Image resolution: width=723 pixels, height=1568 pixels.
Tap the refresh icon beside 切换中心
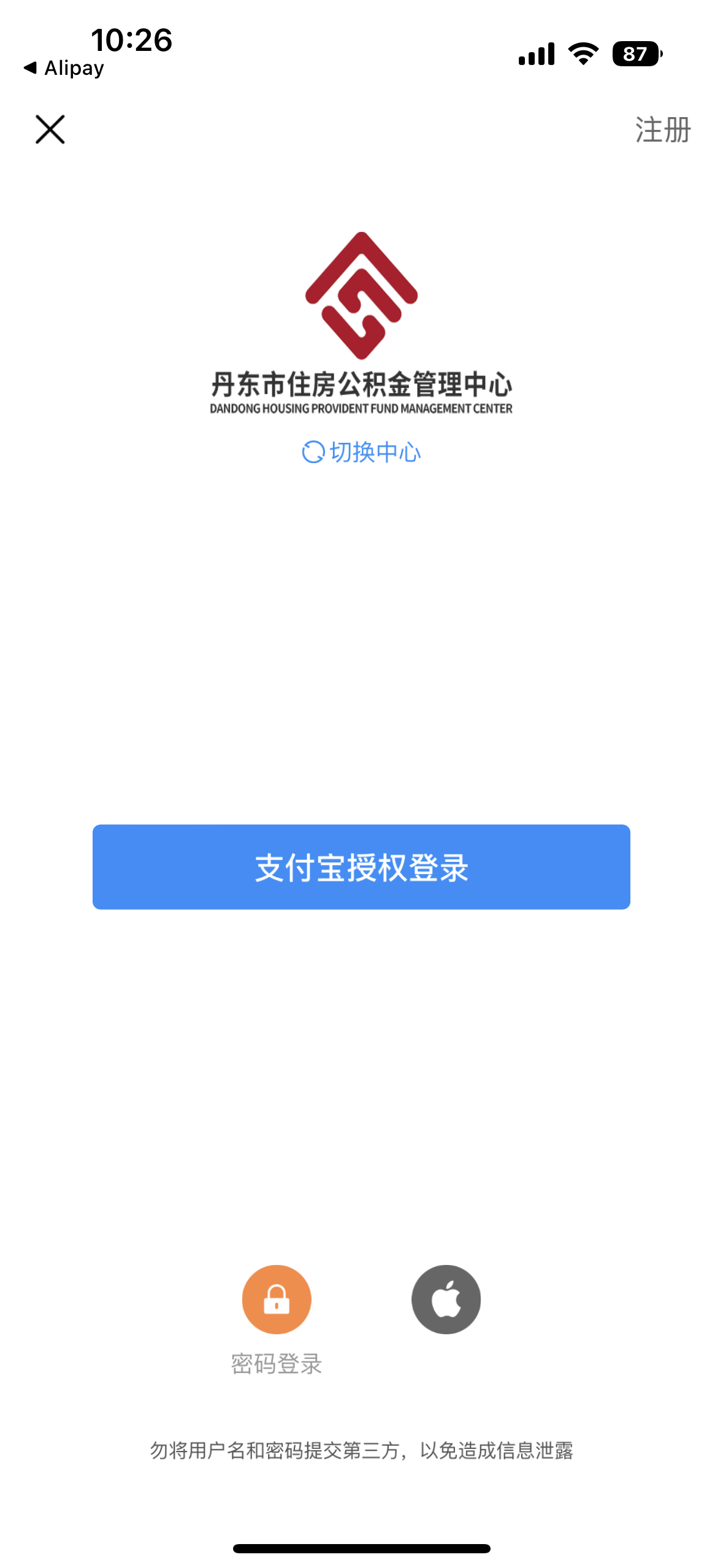click(313, 452)
